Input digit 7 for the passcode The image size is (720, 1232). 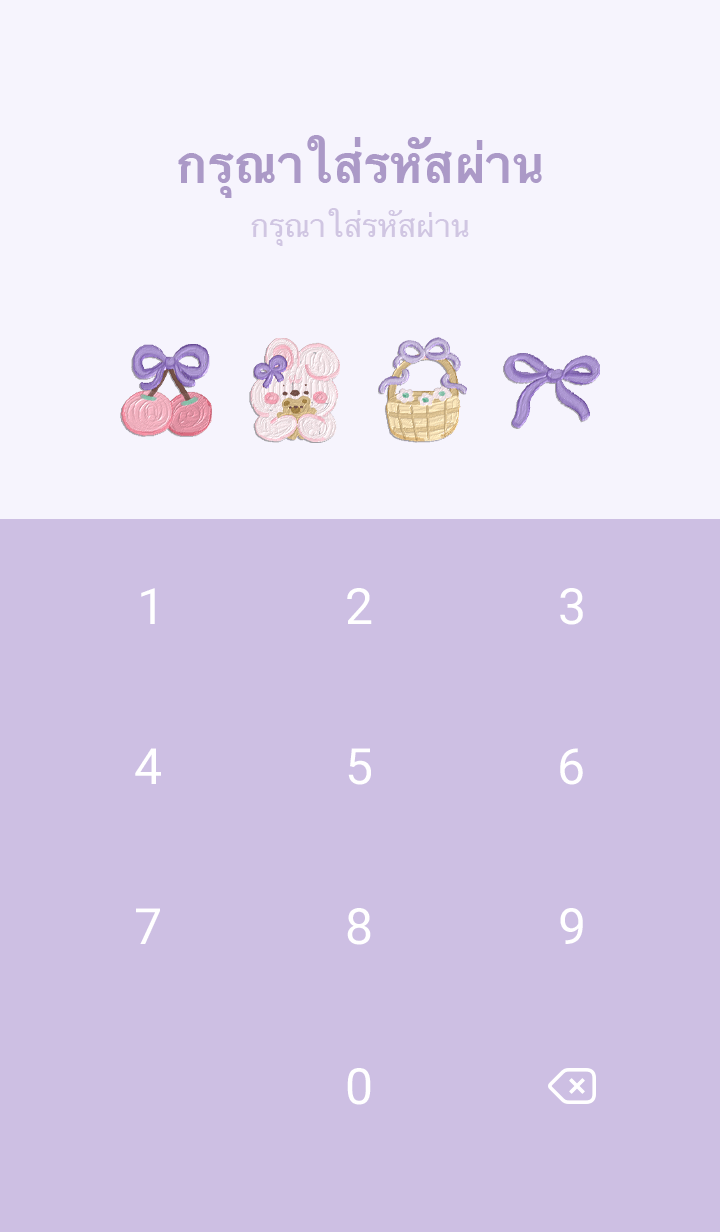coord(148,927)
